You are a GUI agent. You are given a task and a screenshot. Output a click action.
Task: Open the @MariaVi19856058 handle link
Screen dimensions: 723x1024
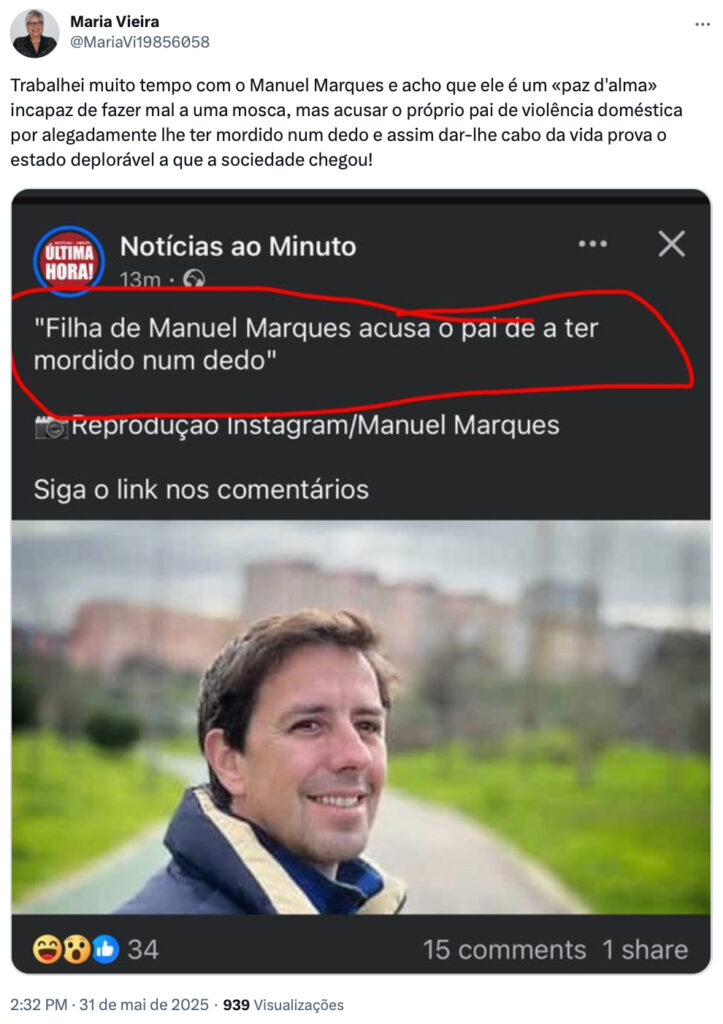click(140, 42)
